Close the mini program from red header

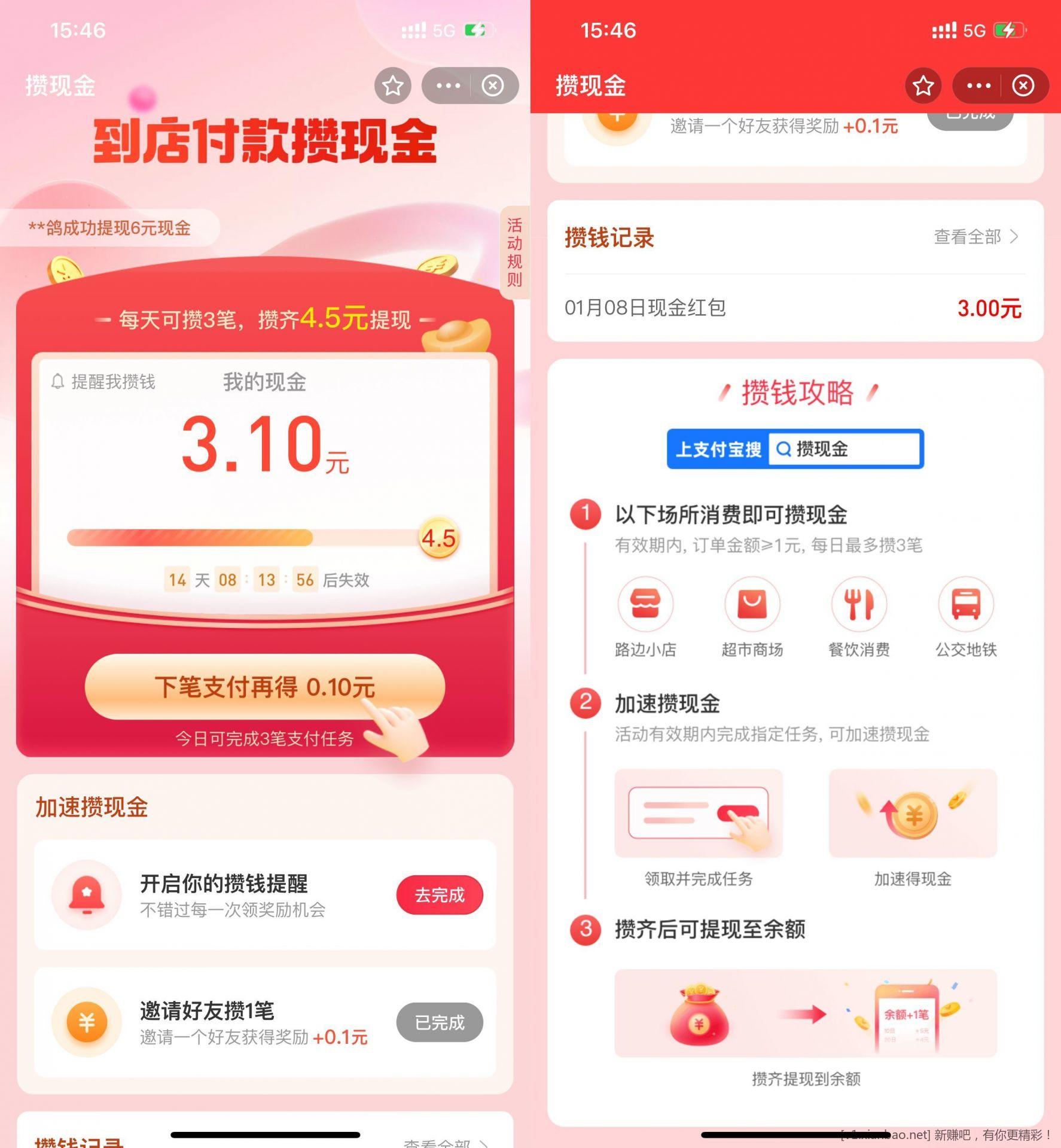pyautogui.click(x=1023, y=86)
